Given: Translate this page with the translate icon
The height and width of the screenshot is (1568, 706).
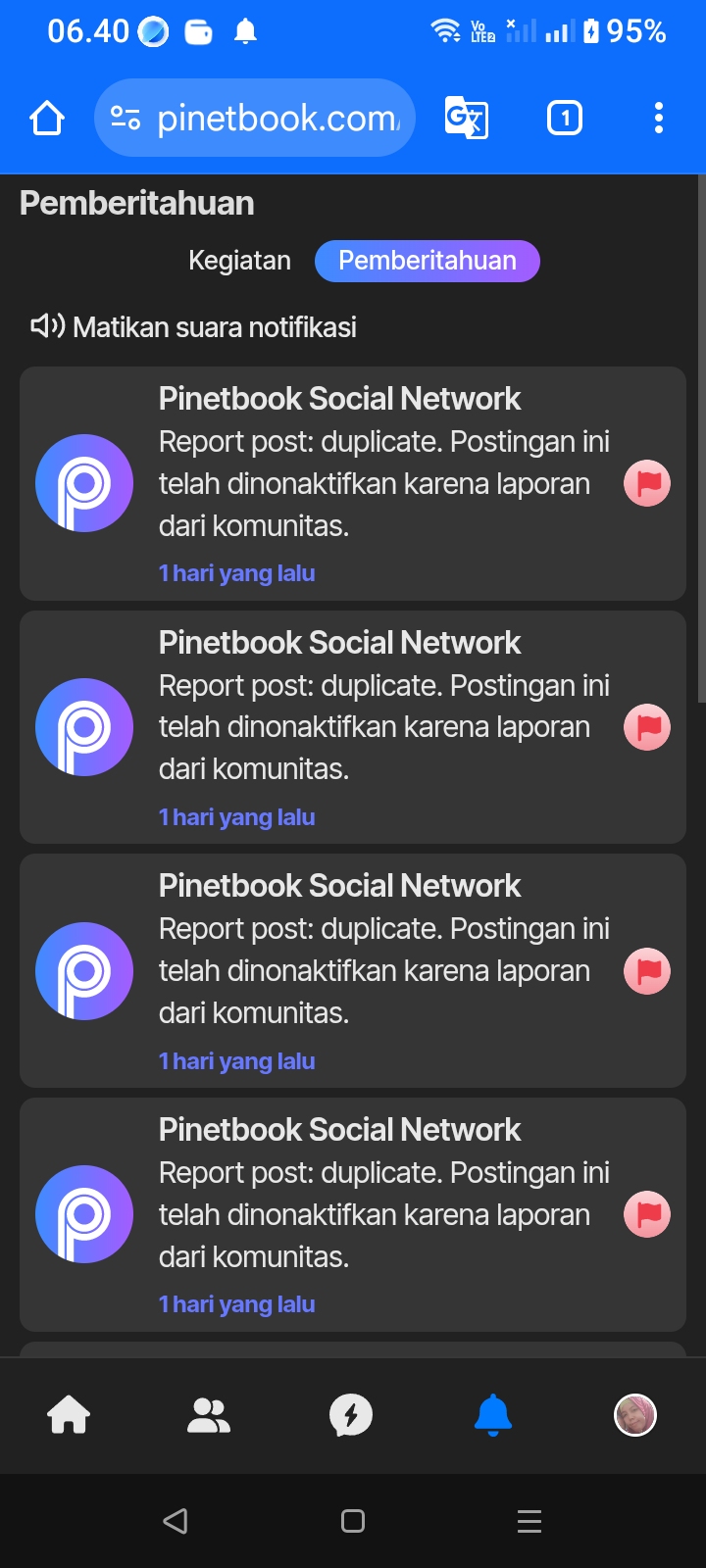Looking at the screenshot, I should click(x=466, y=119).
